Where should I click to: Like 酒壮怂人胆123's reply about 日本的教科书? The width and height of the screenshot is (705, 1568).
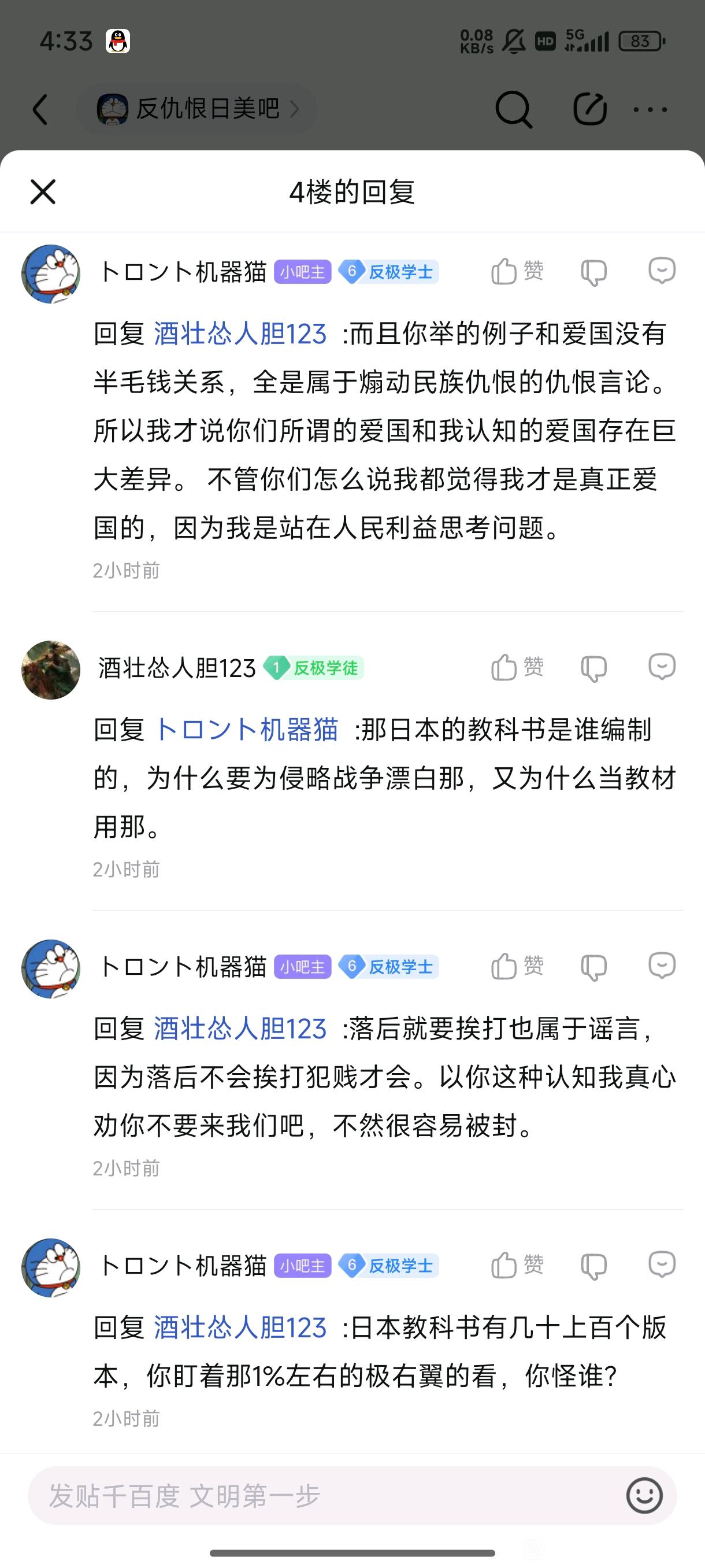click(x=517, y=667)
